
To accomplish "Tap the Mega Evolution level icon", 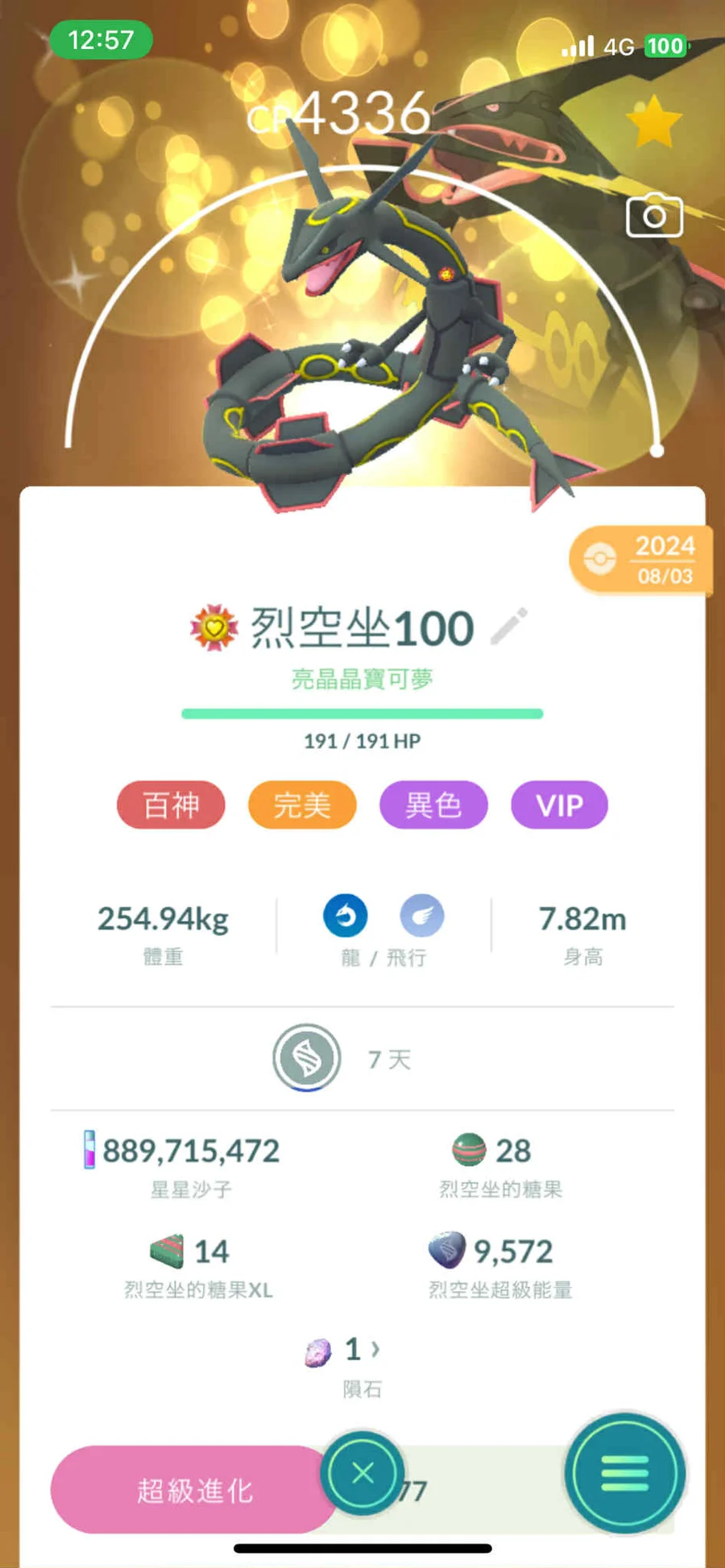I will point(306,1057).
